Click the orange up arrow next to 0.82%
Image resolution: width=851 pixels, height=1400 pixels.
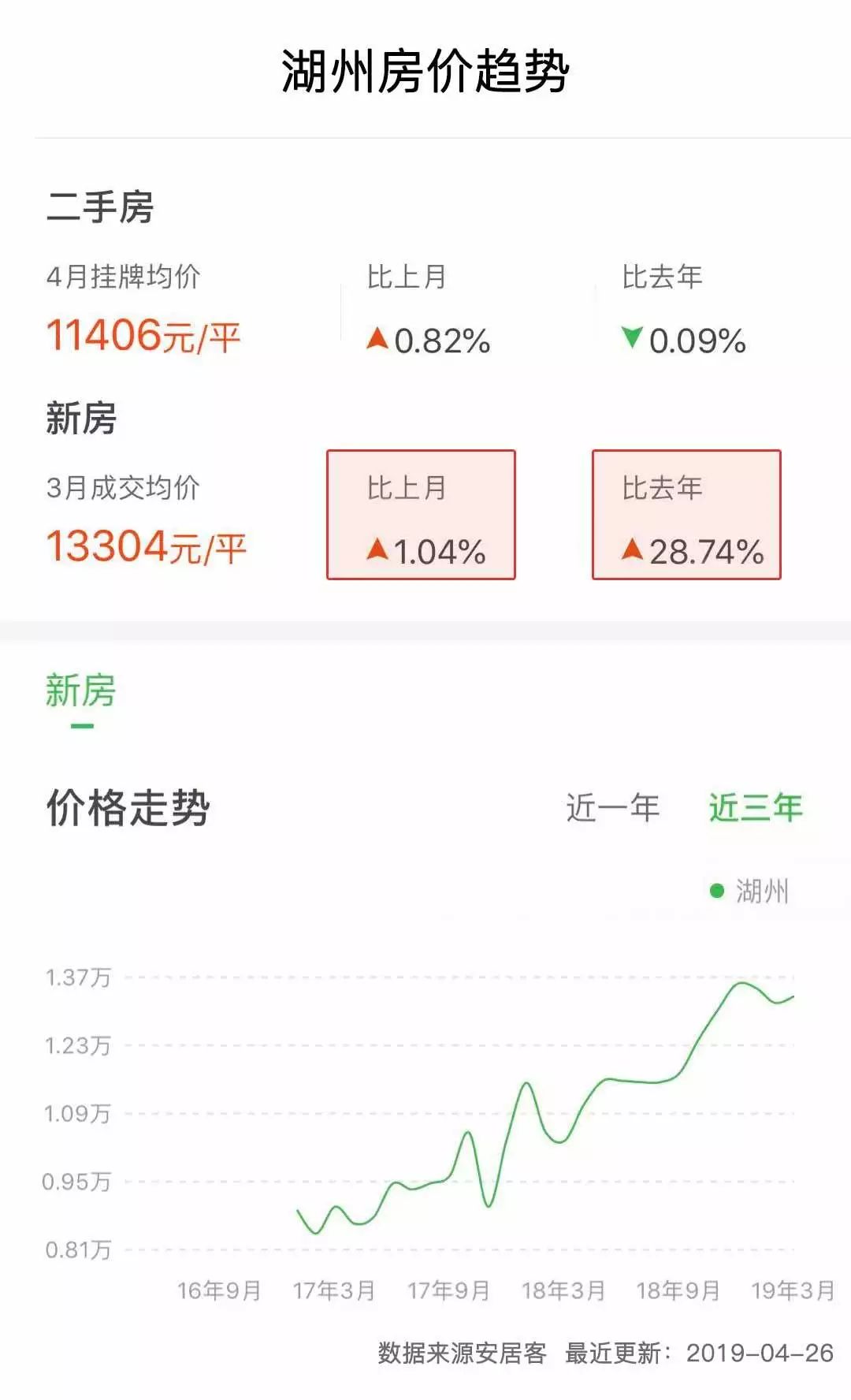pos(377,339)
